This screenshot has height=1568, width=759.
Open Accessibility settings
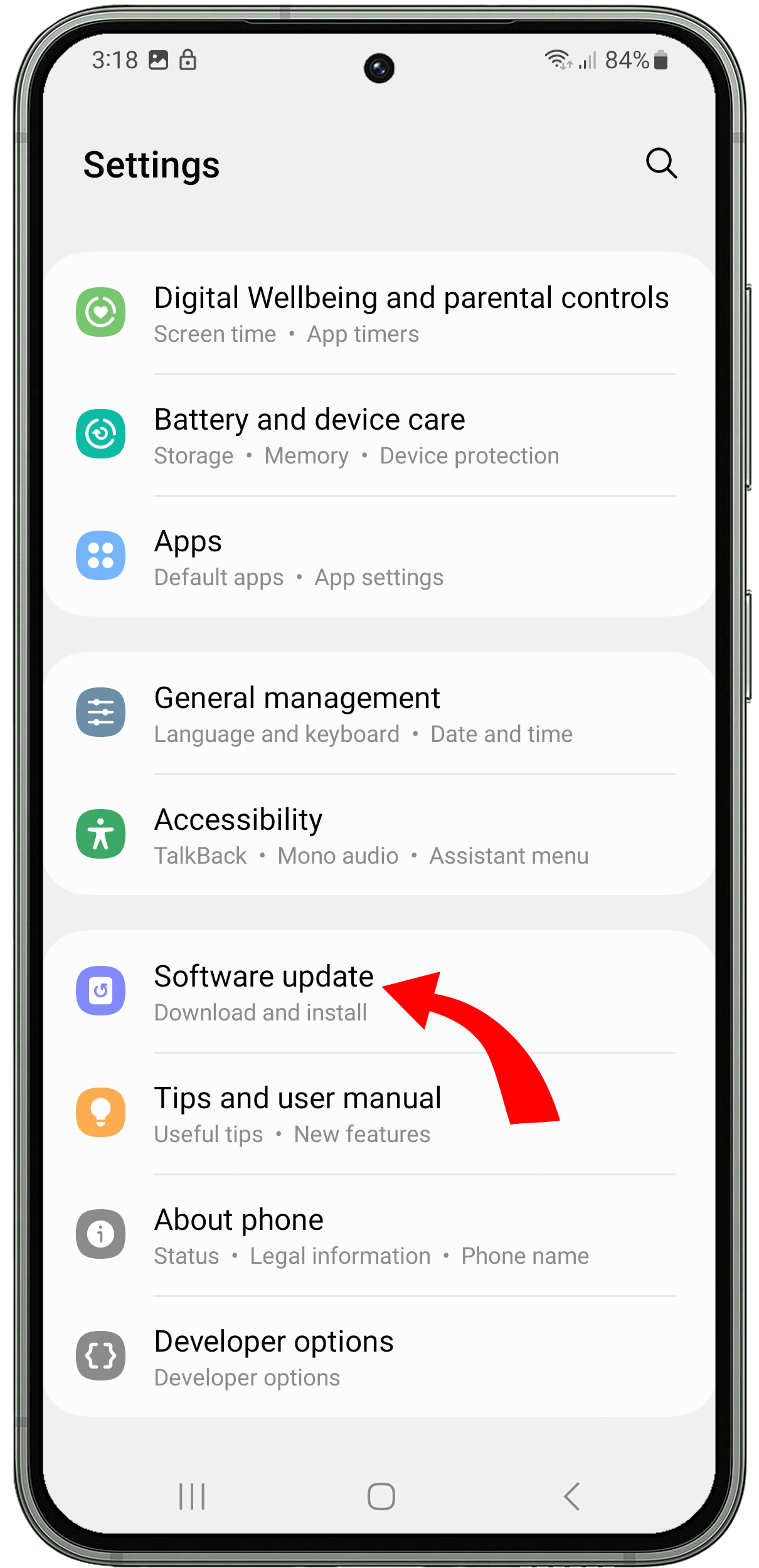pyautogui.click(x=379, y=835)
